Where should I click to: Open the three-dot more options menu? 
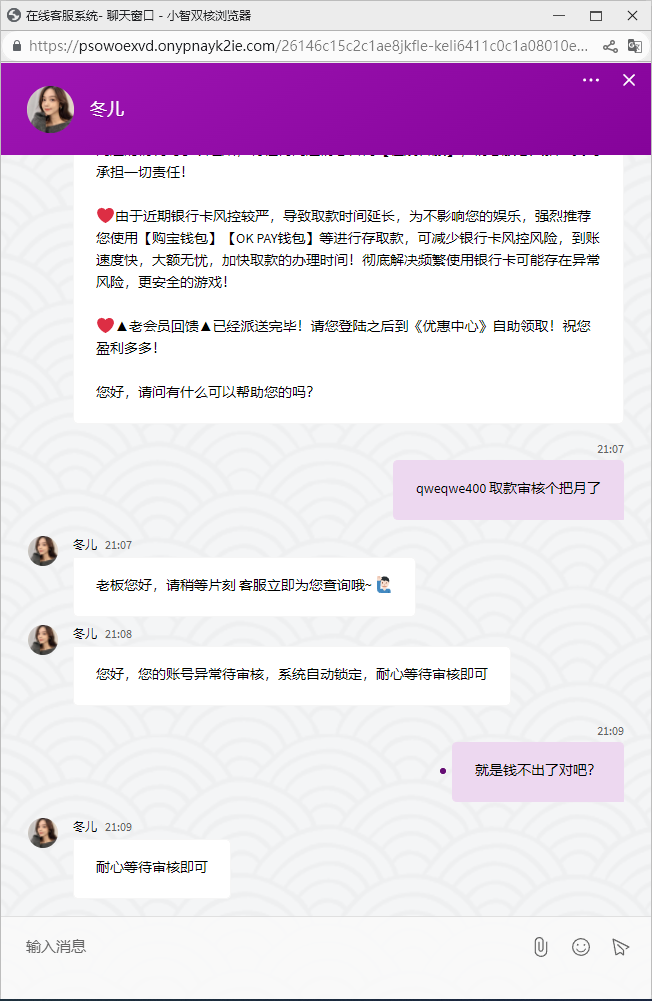pyautogui.click(x=591, y=80)
